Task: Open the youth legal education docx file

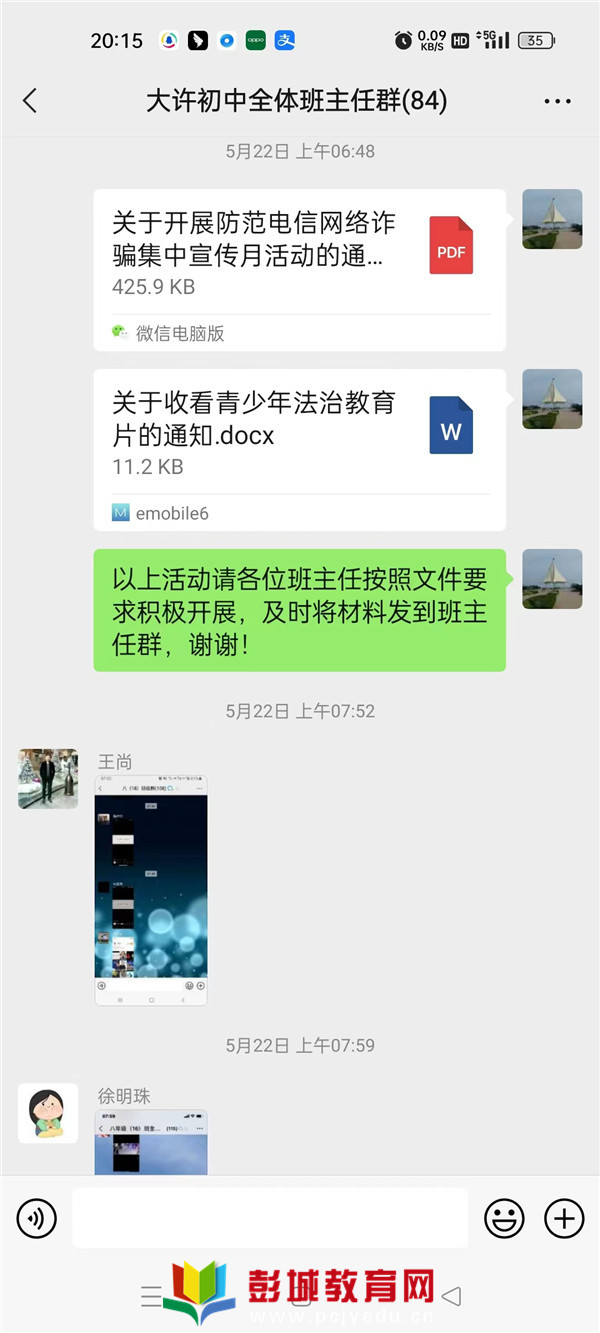Action: 299,450
